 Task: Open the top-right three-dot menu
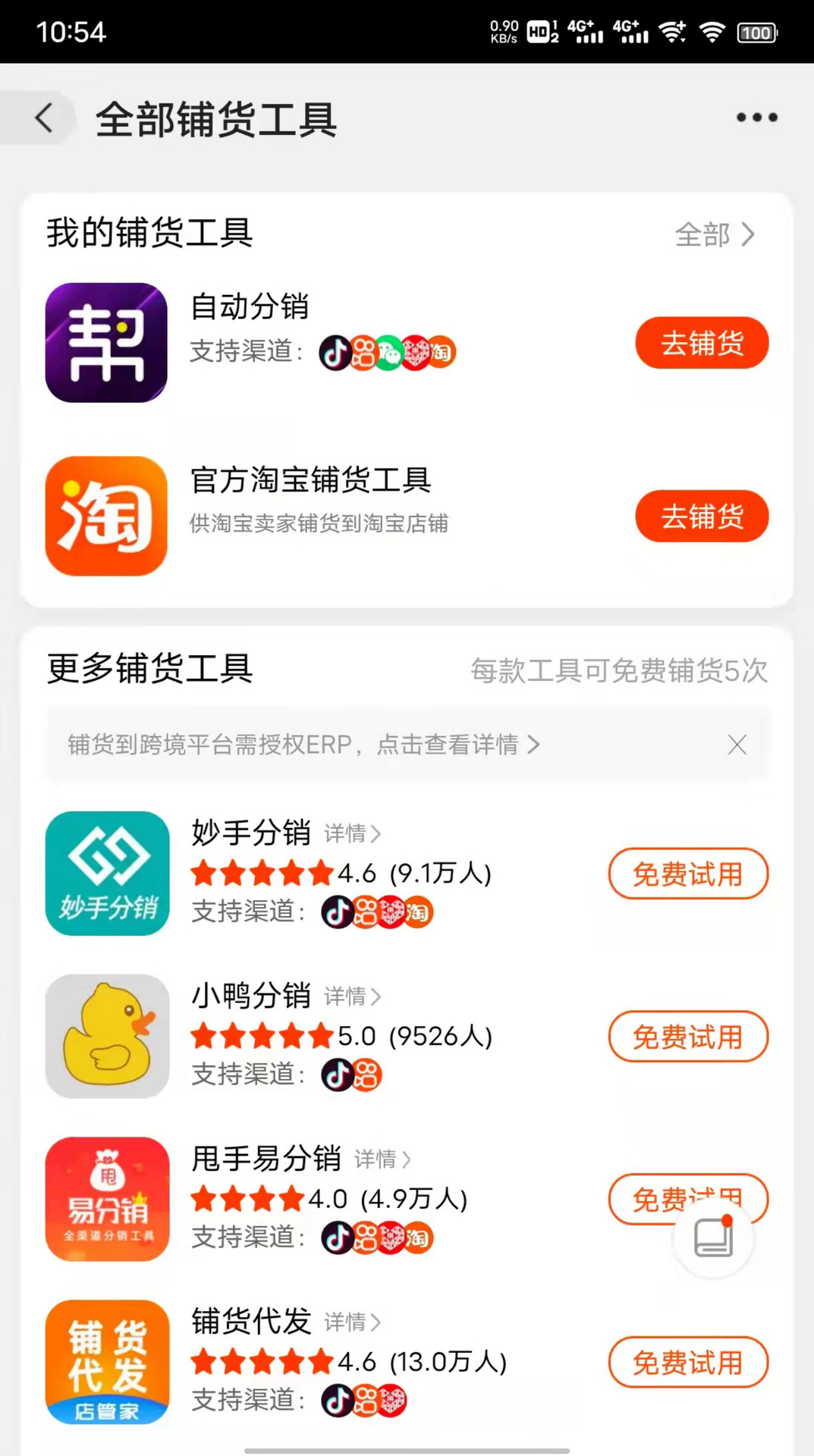(756, 118)
